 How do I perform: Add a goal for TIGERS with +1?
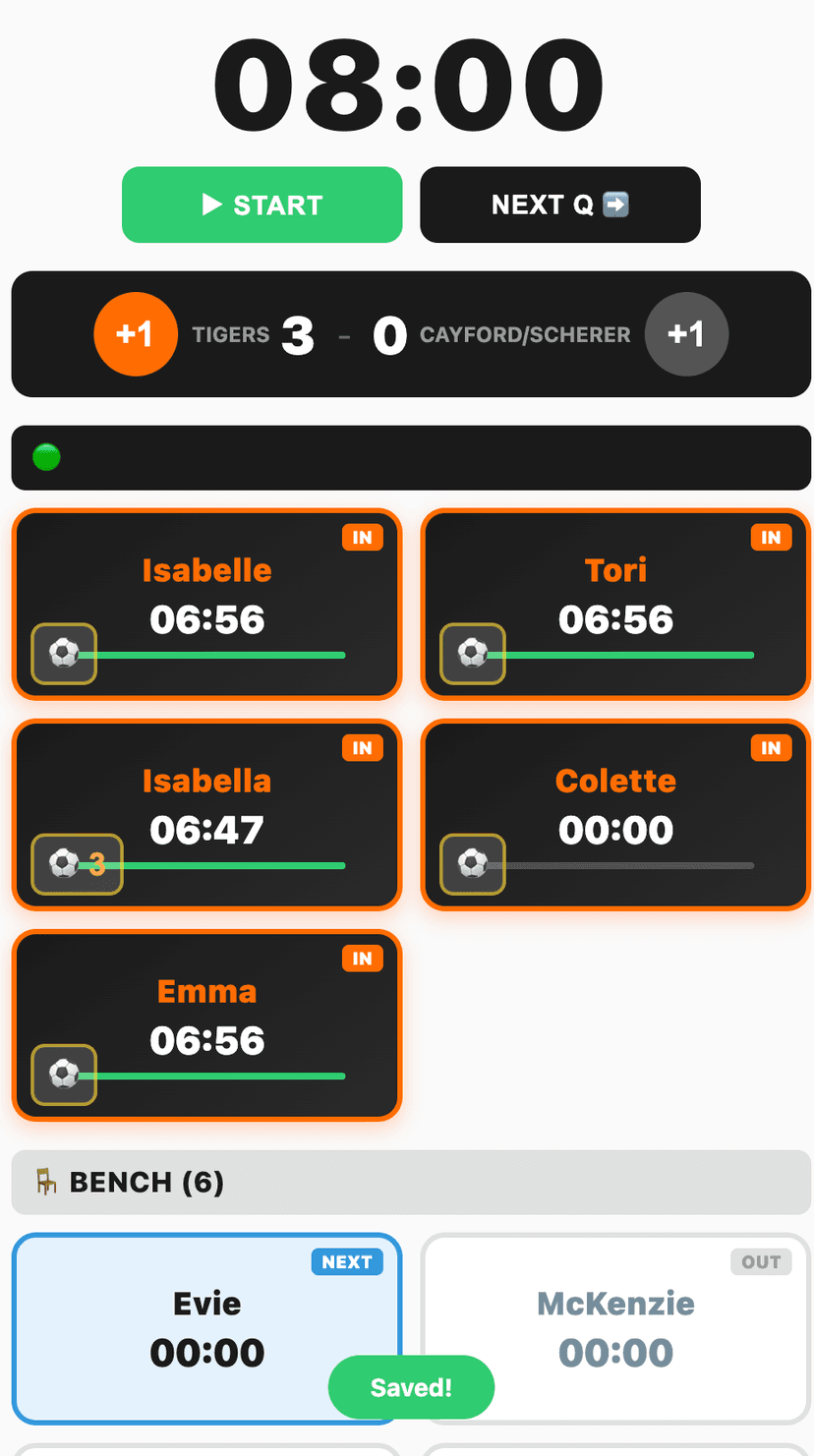(136, 334)
